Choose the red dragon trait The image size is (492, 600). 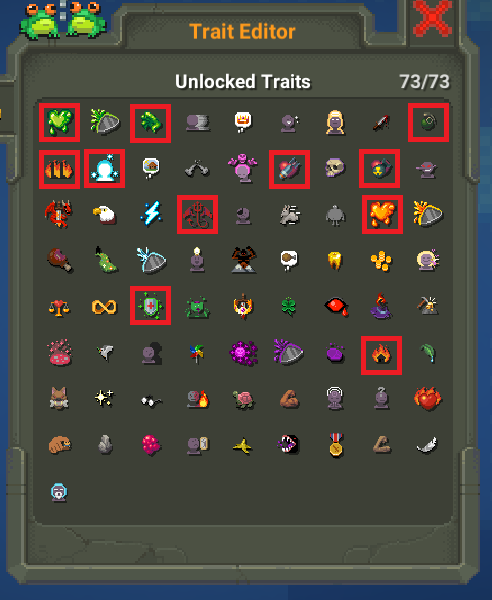coord(59,214)
